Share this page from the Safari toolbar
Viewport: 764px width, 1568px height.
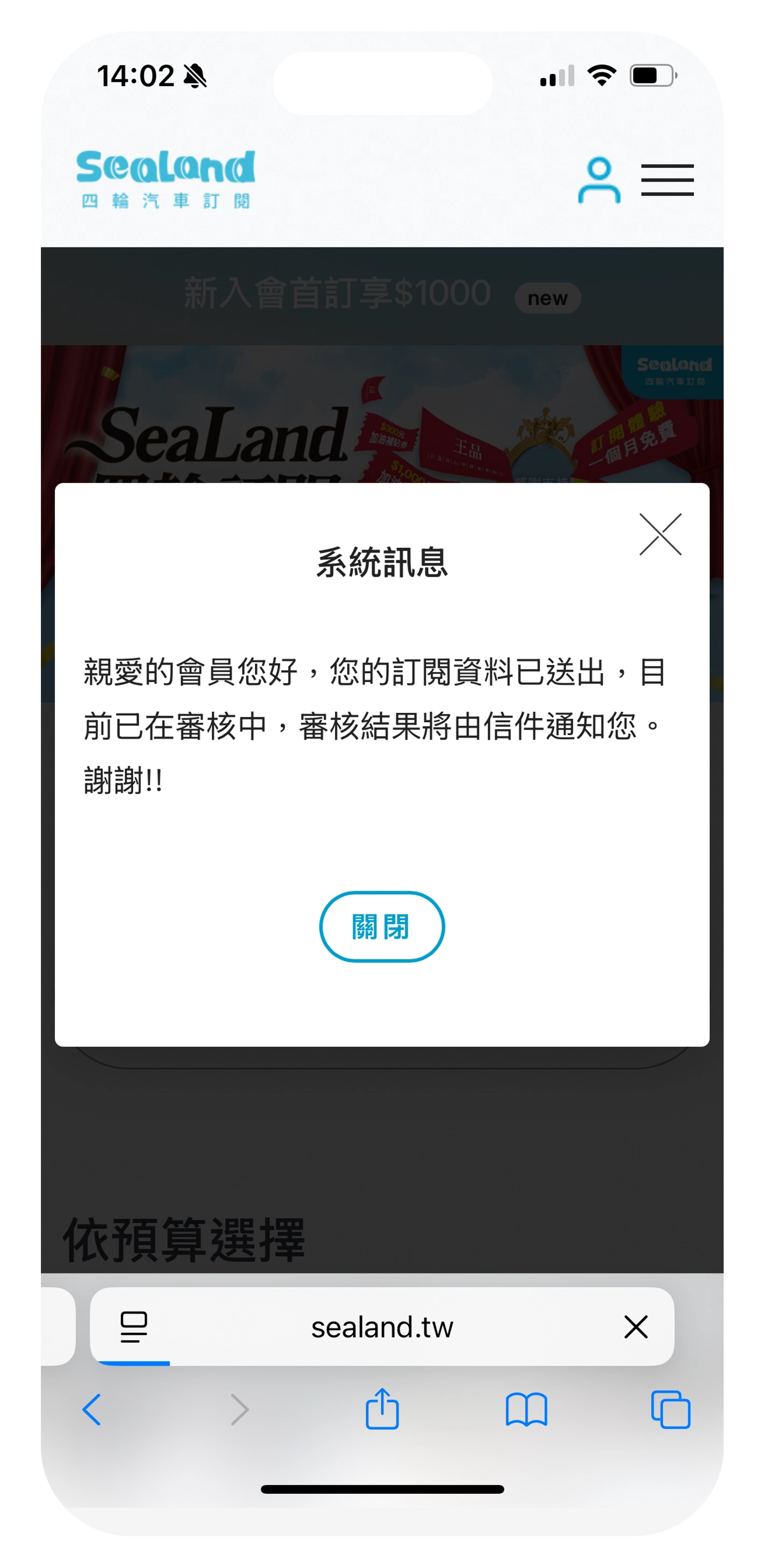coord(382,1409)
